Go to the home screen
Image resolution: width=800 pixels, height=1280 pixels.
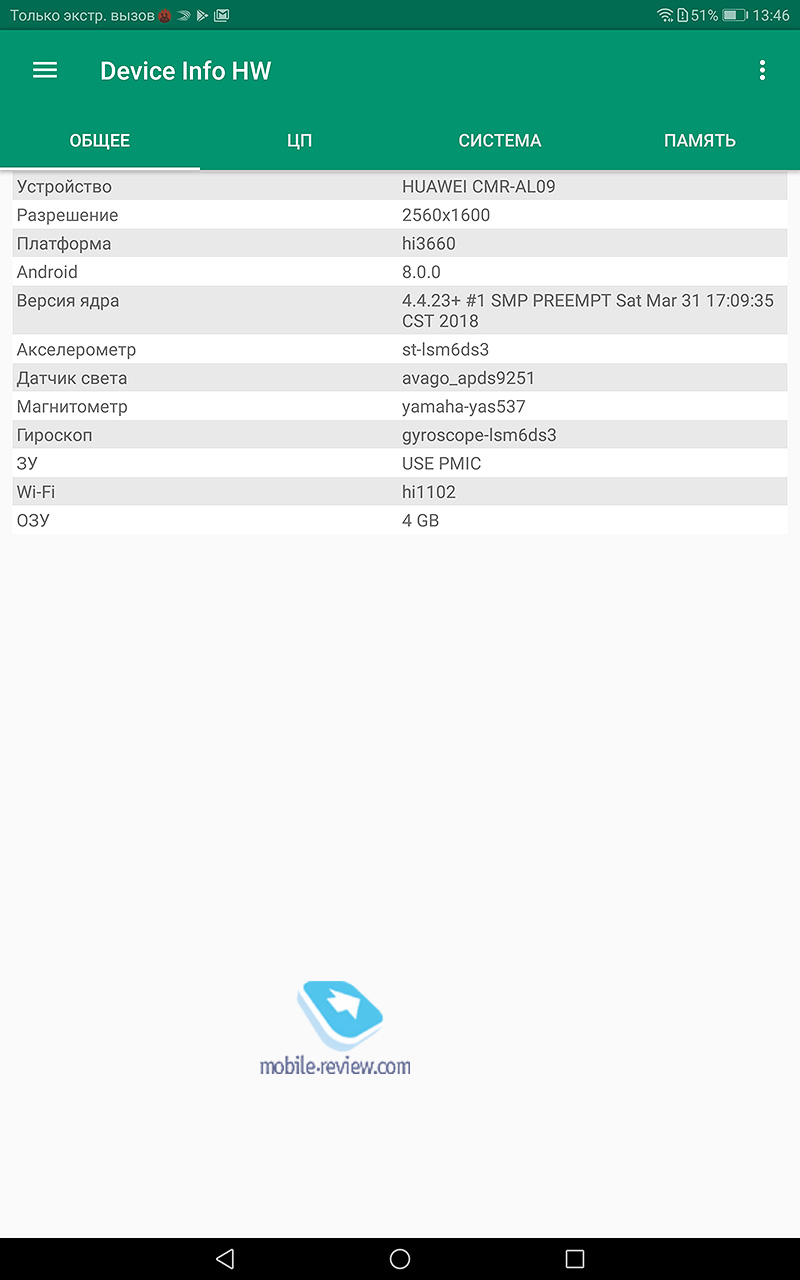point(400,1258)
